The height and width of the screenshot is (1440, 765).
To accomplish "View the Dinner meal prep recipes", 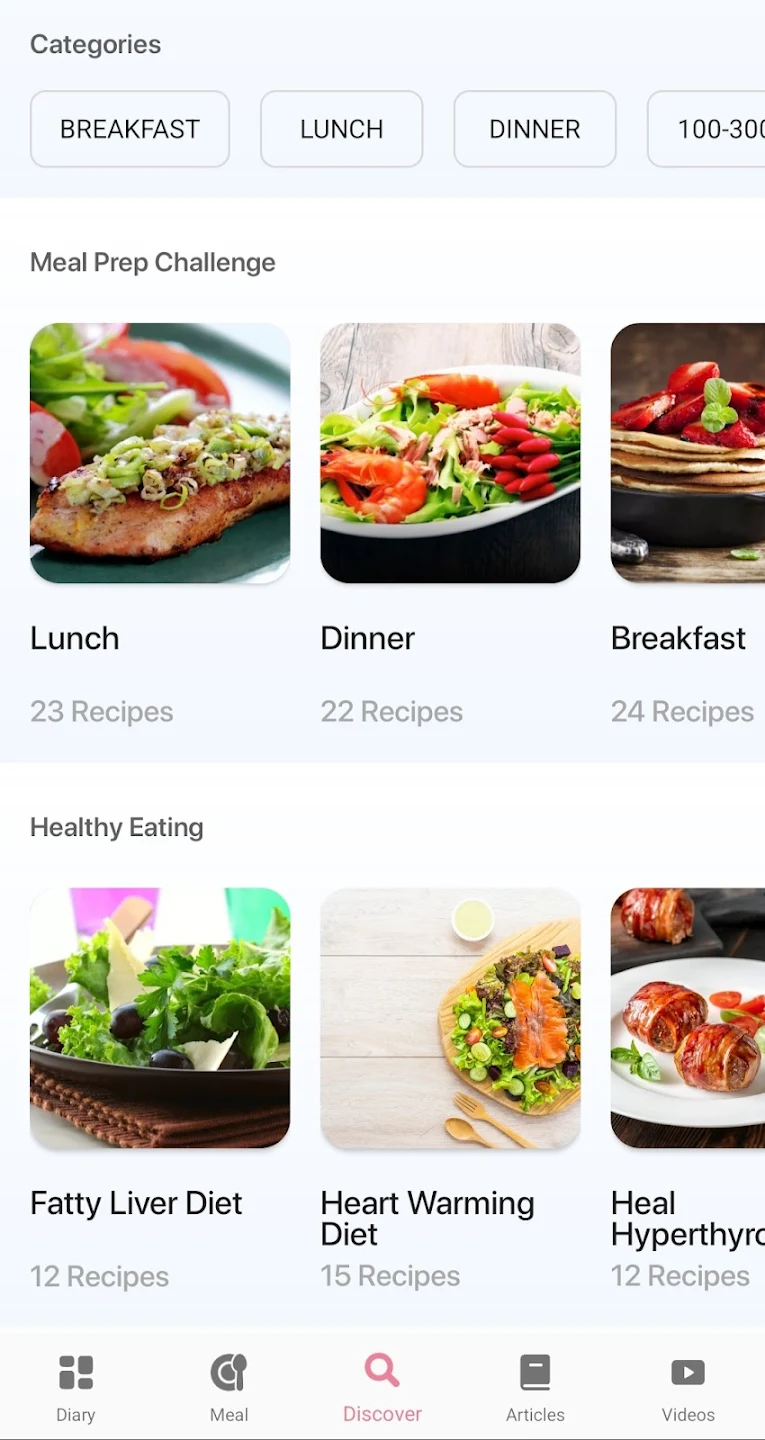I will (x=450, y=453).
